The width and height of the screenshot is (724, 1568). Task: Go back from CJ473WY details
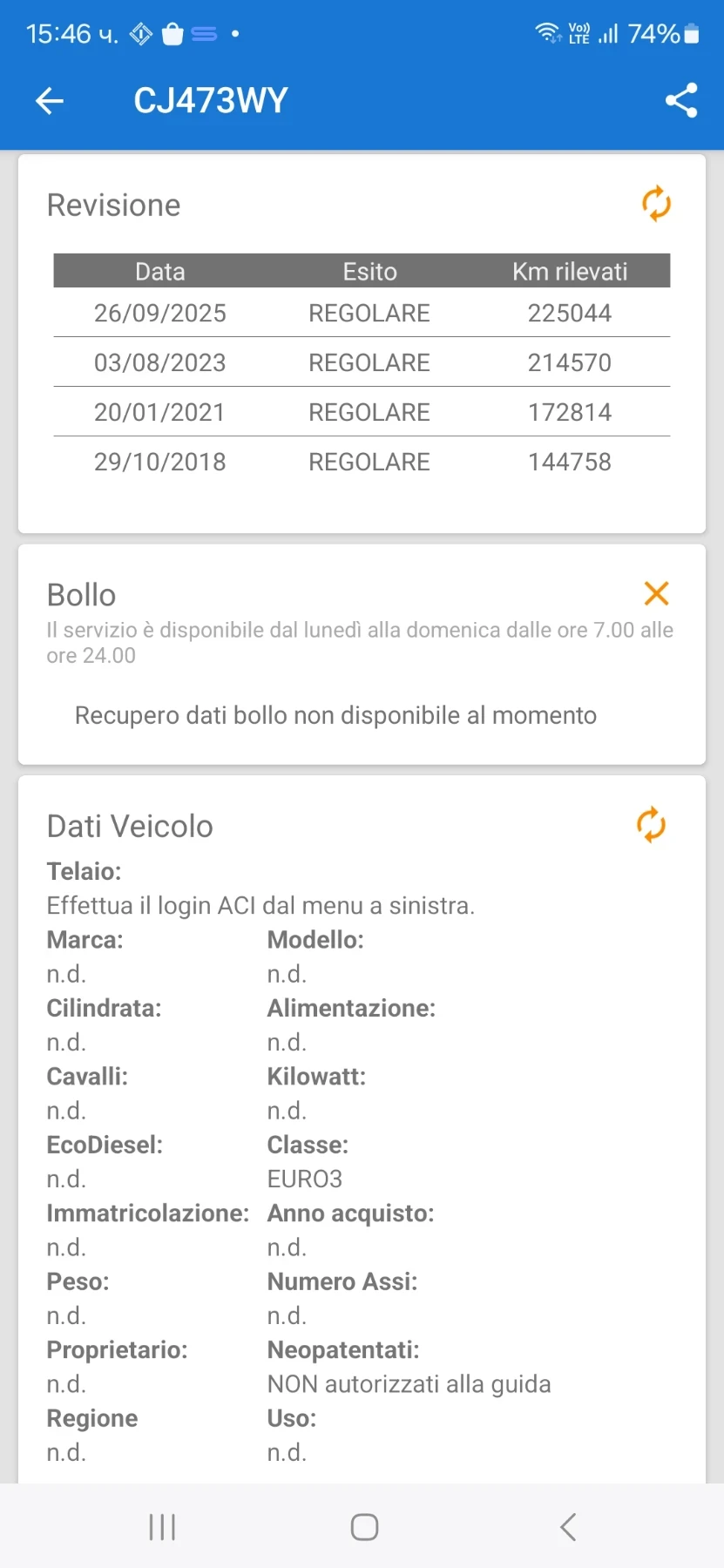click(x=50, y=101)
